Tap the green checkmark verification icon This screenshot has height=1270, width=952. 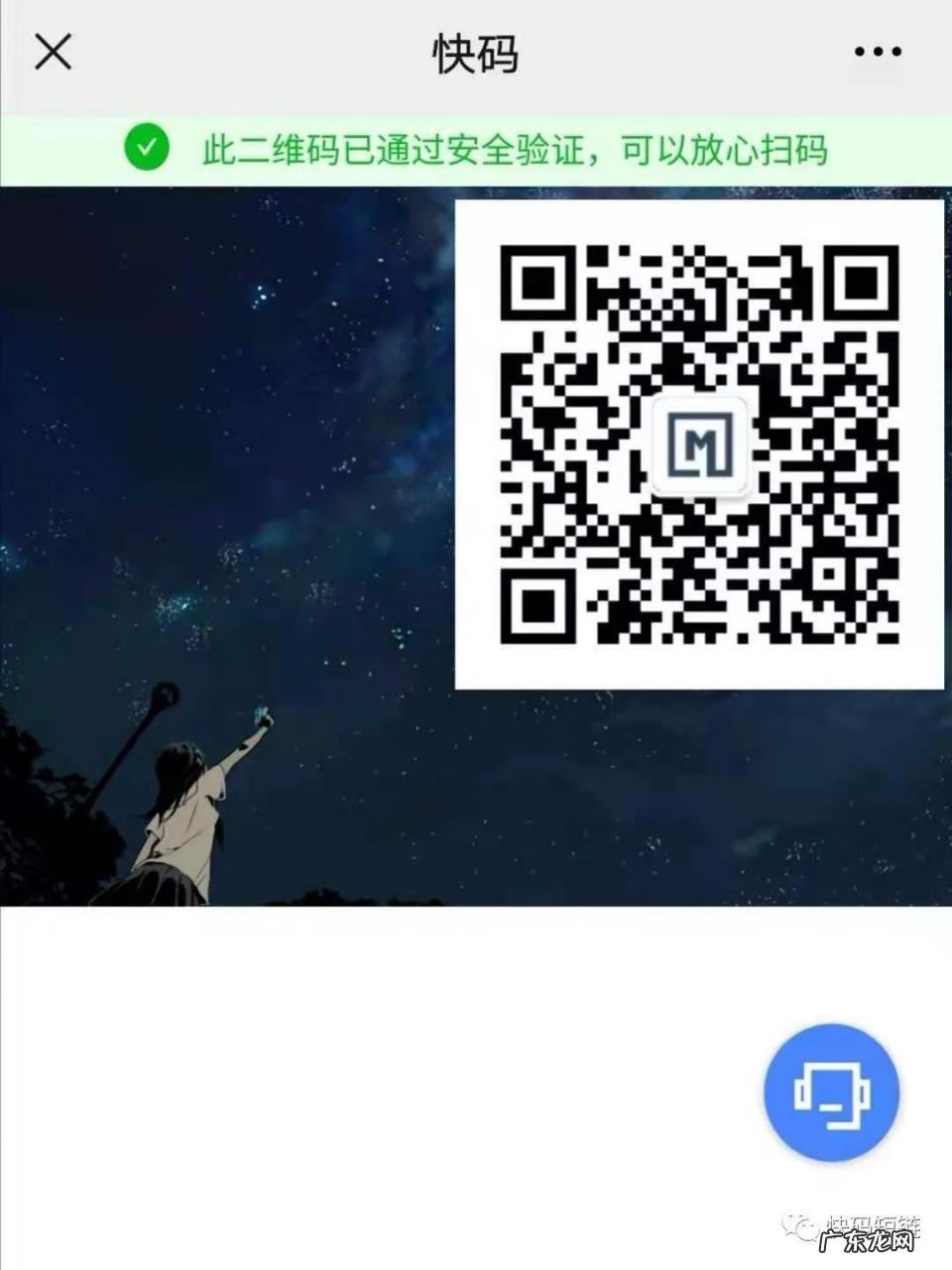click(145, 149)
